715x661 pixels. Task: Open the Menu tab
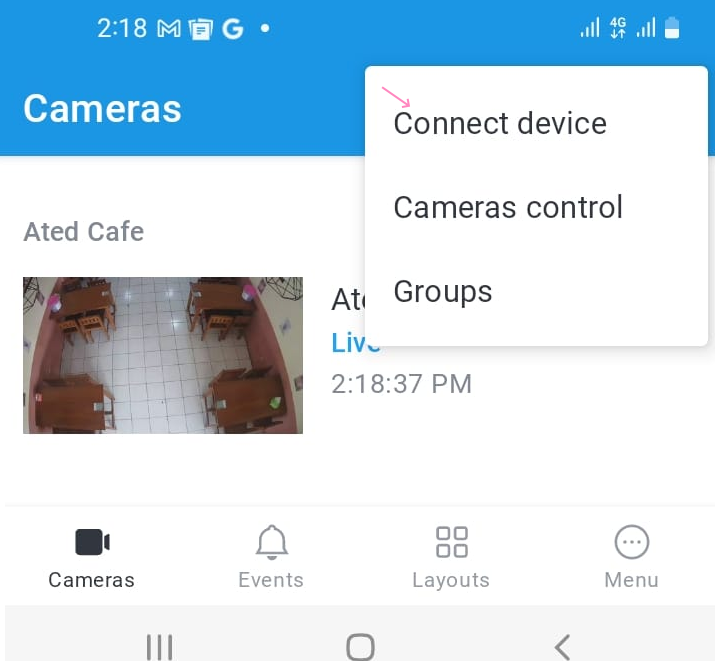point(631,557)
